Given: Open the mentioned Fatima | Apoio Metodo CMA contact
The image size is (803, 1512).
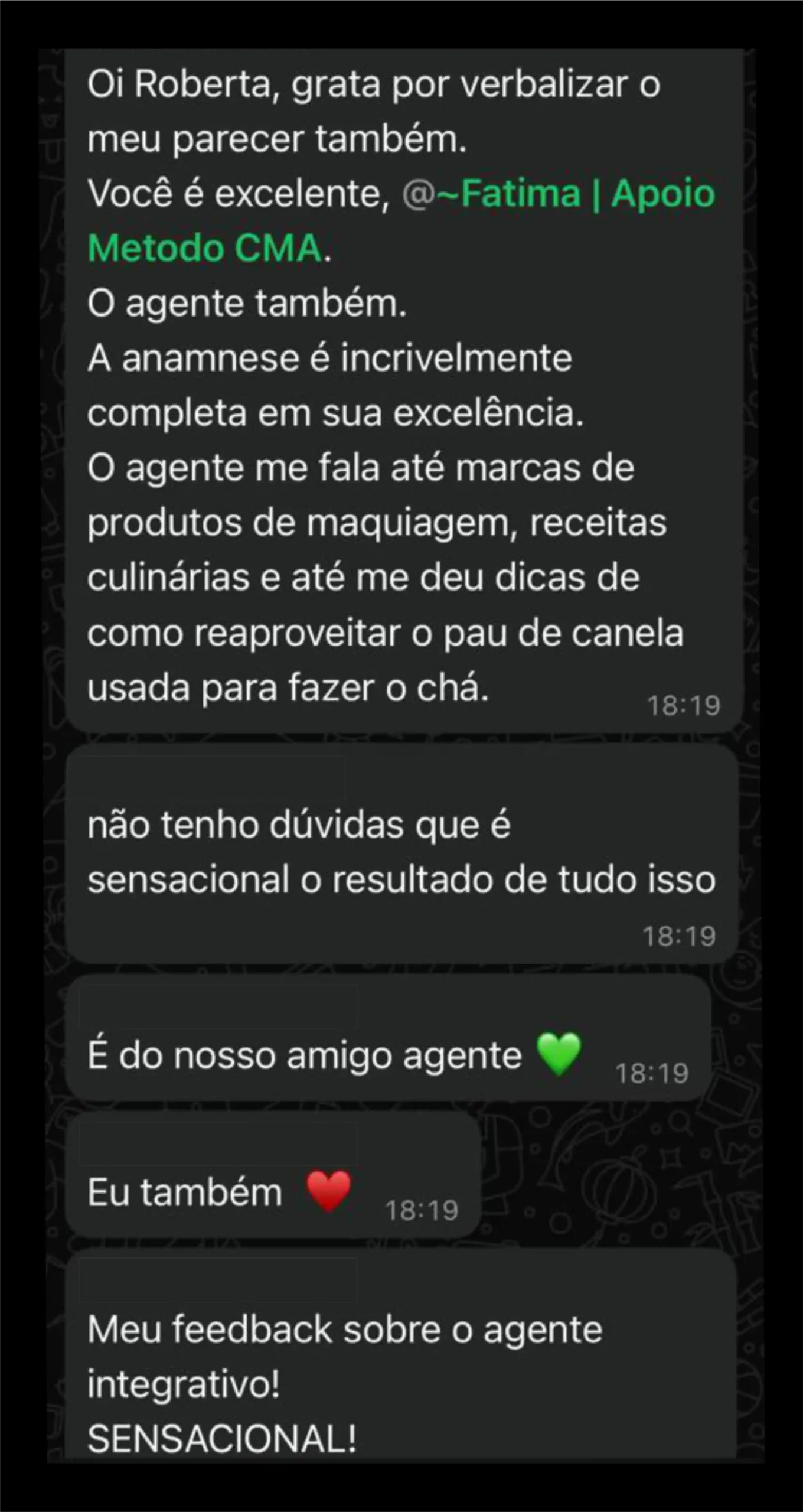Looking at the screenshot, I should pyautogui.click(x=558, y=194).
